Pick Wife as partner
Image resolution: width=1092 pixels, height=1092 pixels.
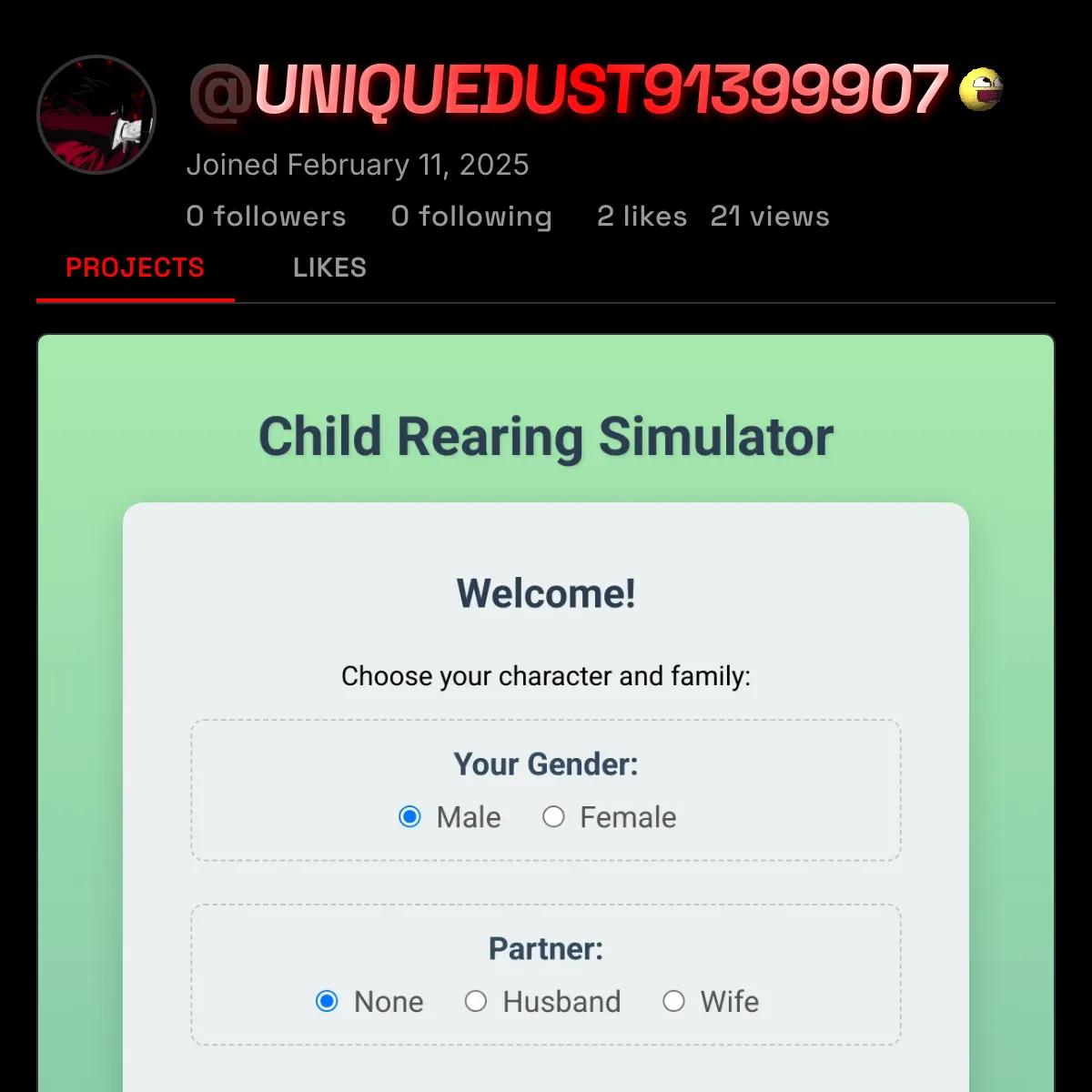(x=673, y=1002)
